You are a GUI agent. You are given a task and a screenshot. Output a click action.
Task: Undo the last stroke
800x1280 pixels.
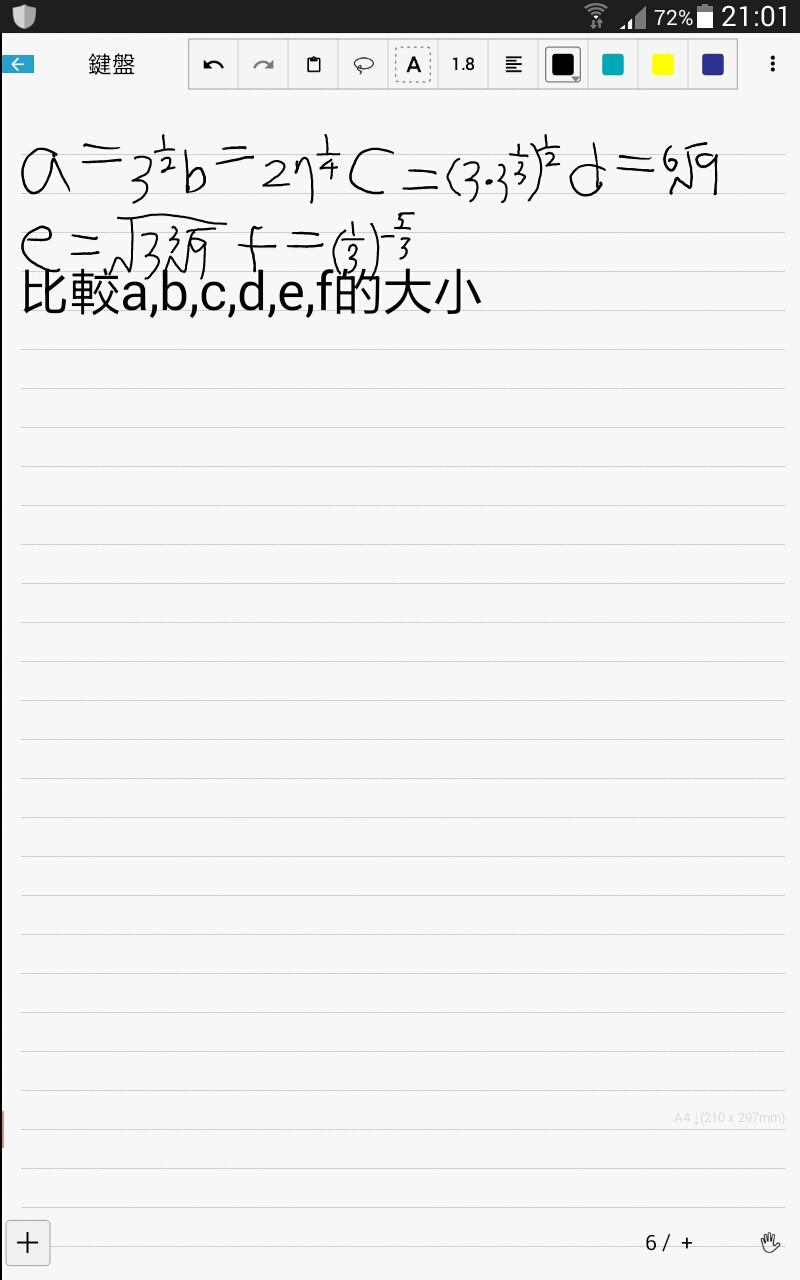pyautogui.click(x=213, y=64)
